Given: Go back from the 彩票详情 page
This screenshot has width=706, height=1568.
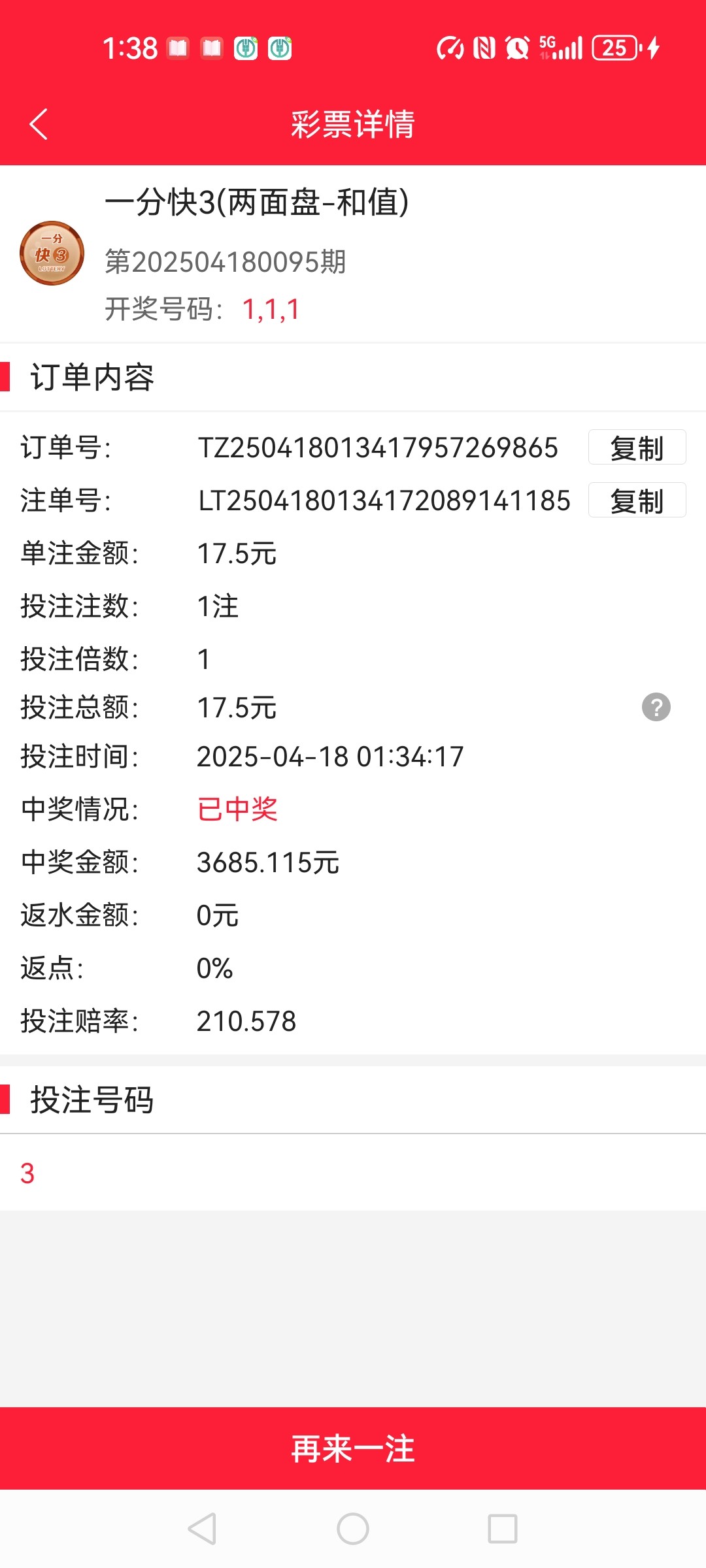Looking at the screenshot, I should 39,124.
